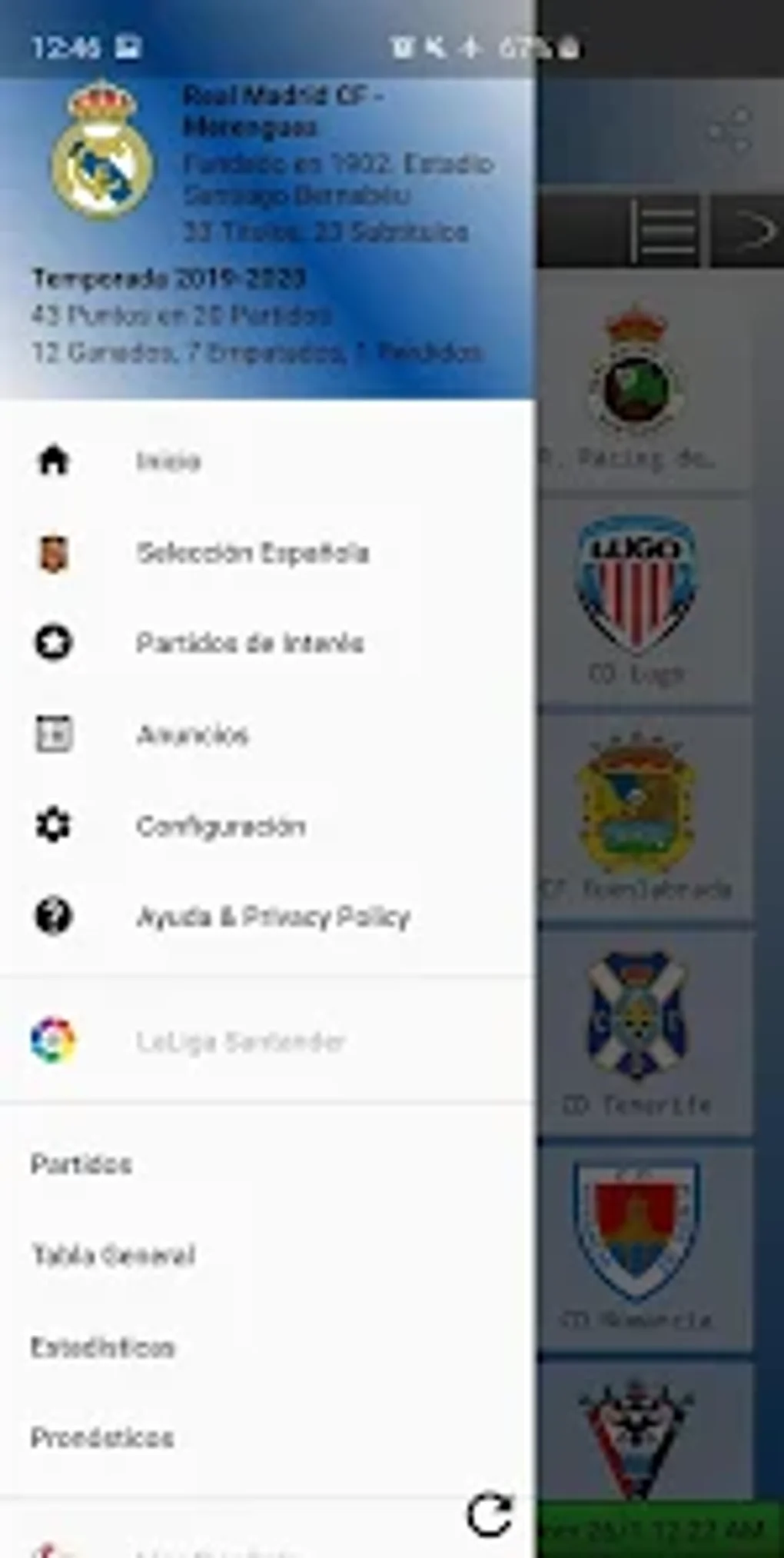Image resolution: width=784 pixels, height=1558 pixels.
Task: Open Partidos under LaLiga Santander
Action: click(x=81, y=1164)
